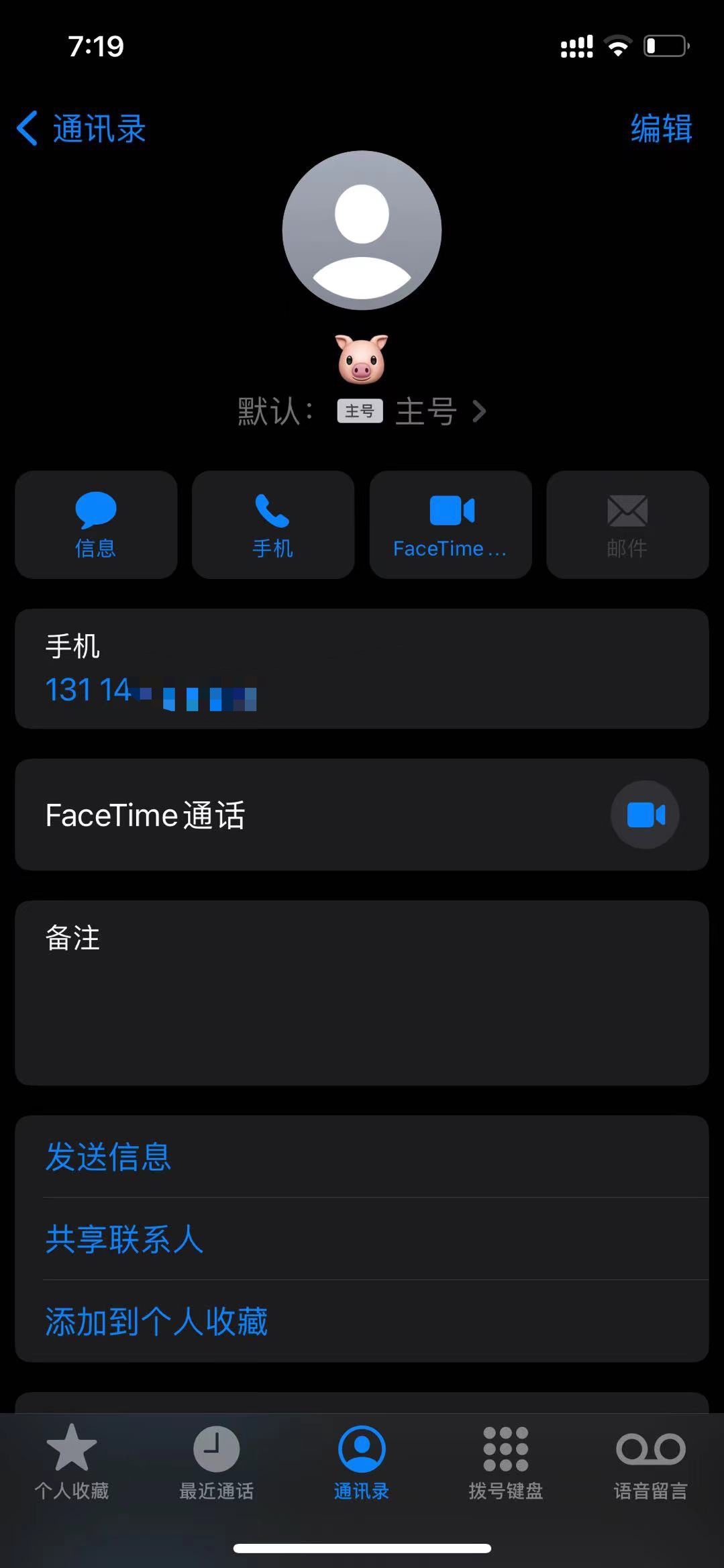Start FaceTime from the action button row
Screen dimensions: 724x1568
(x=450, y=525)
